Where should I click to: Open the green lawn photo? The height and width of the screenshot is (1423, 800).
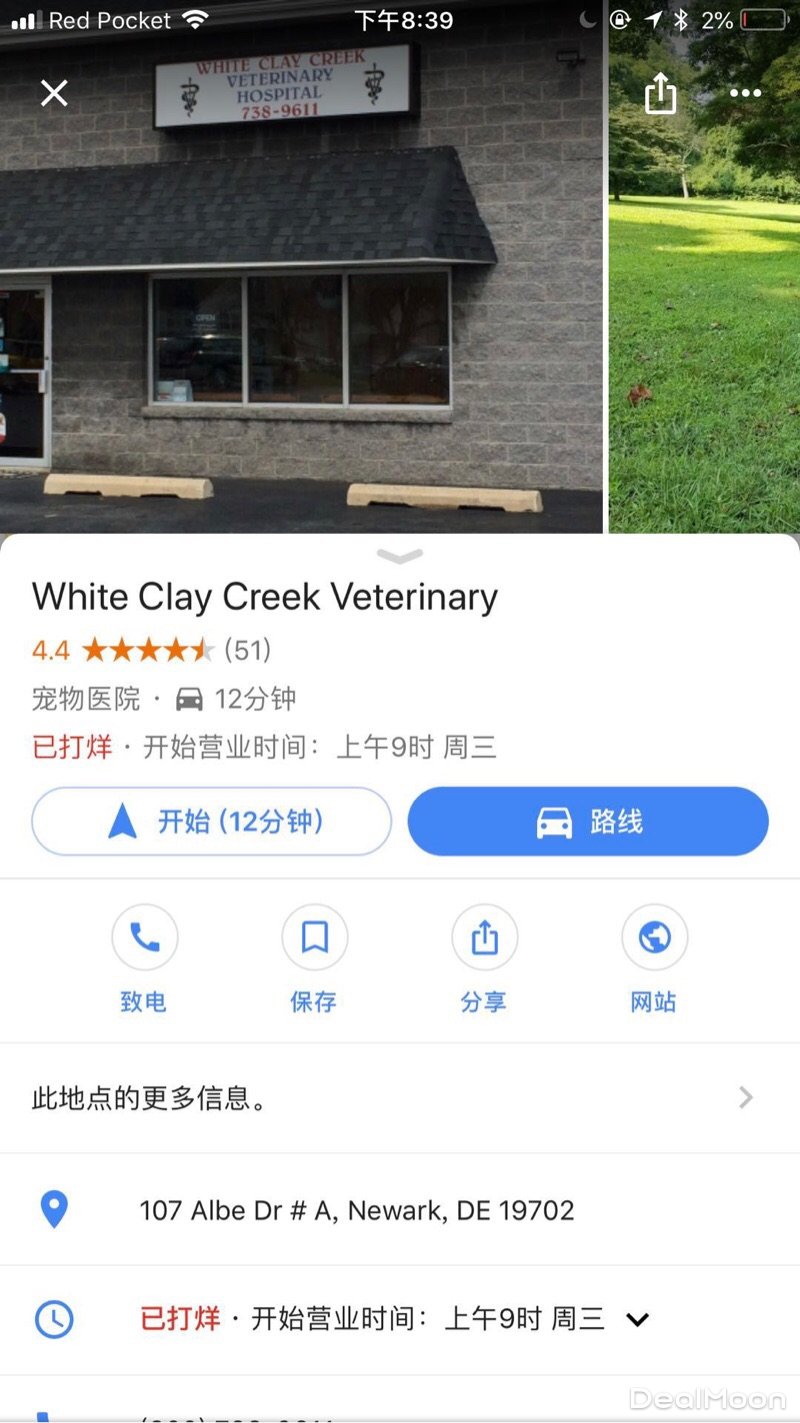(705, 300)
